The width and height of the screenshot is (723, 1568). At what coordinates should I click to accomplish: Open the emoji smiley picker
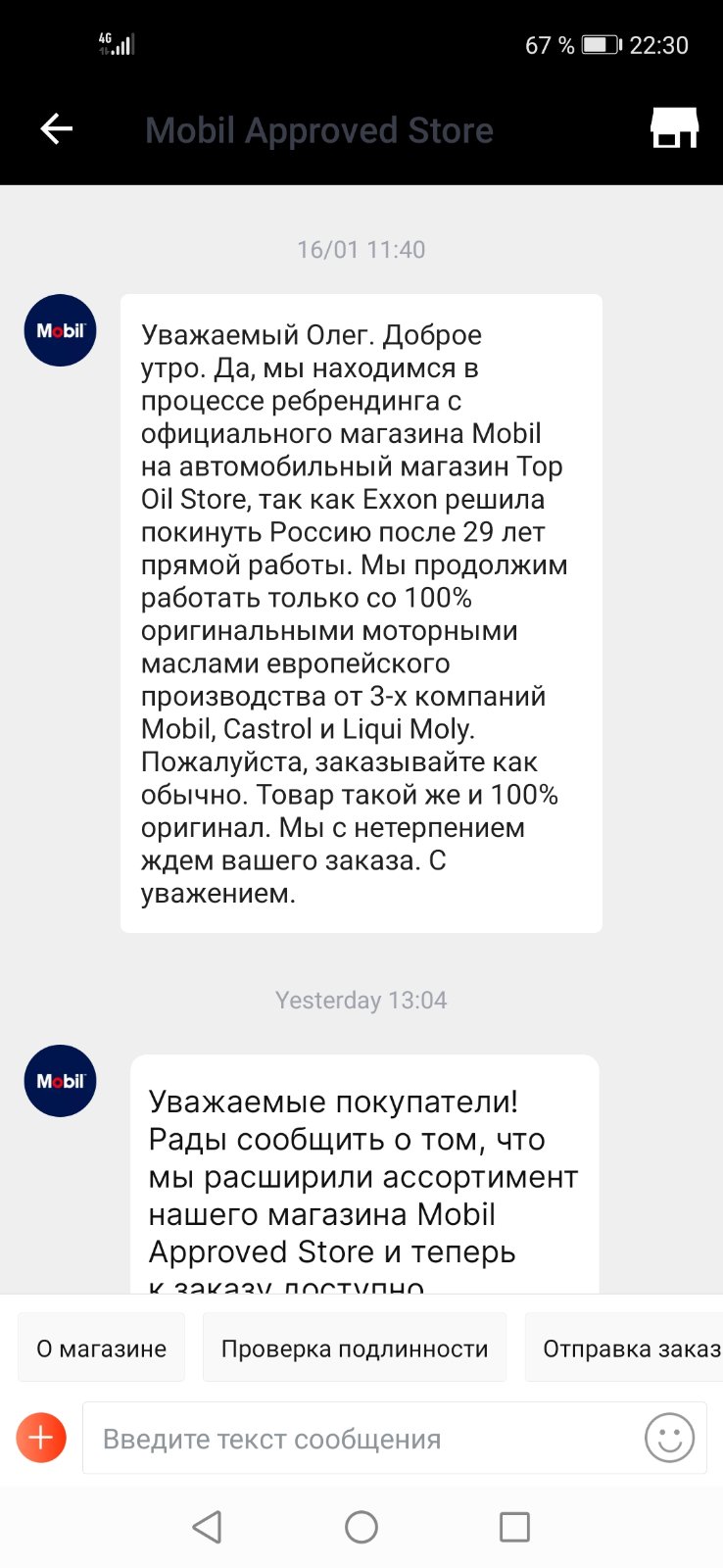coord(669,1438)
